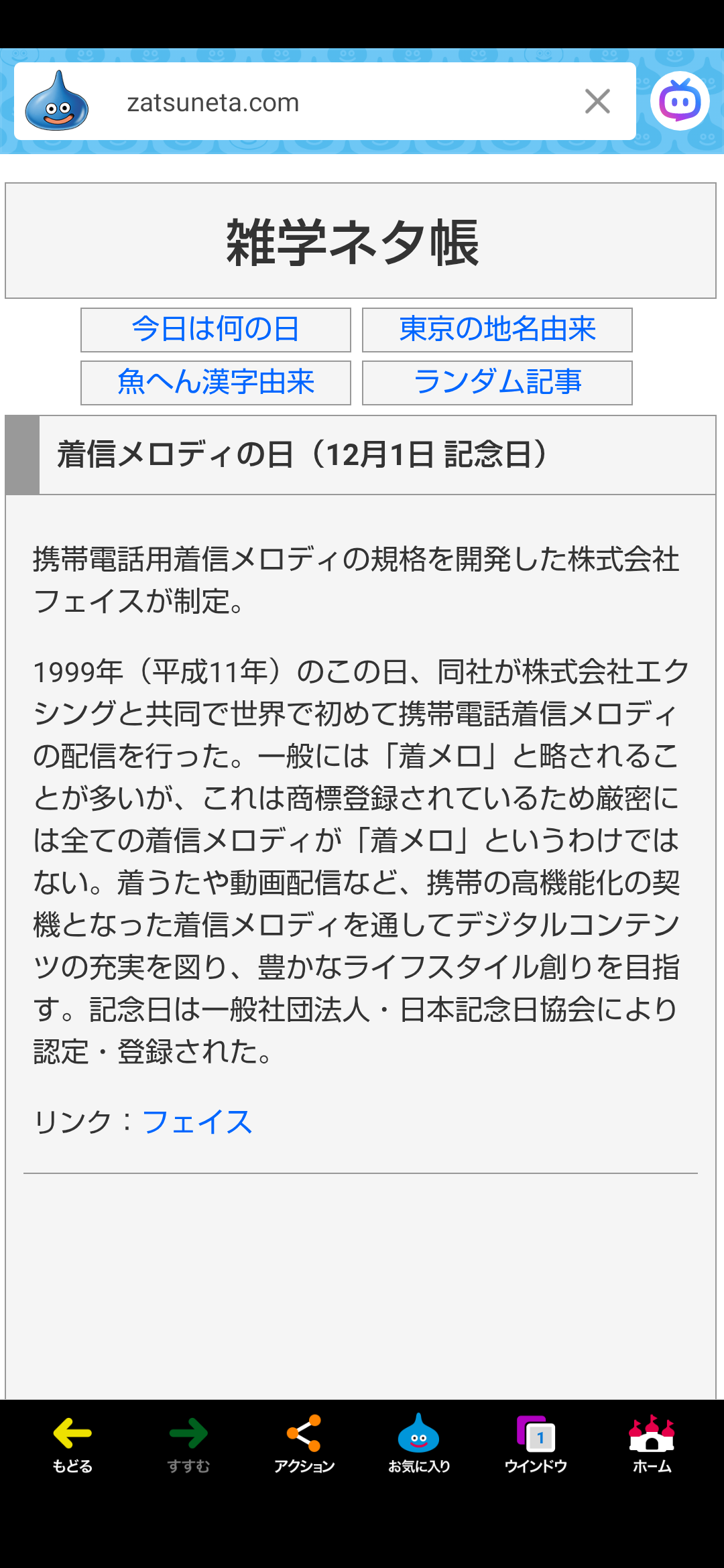Screen dimensions: 724x1568
Task: Open a ランダム記事 random article
Action: point(497,383)
